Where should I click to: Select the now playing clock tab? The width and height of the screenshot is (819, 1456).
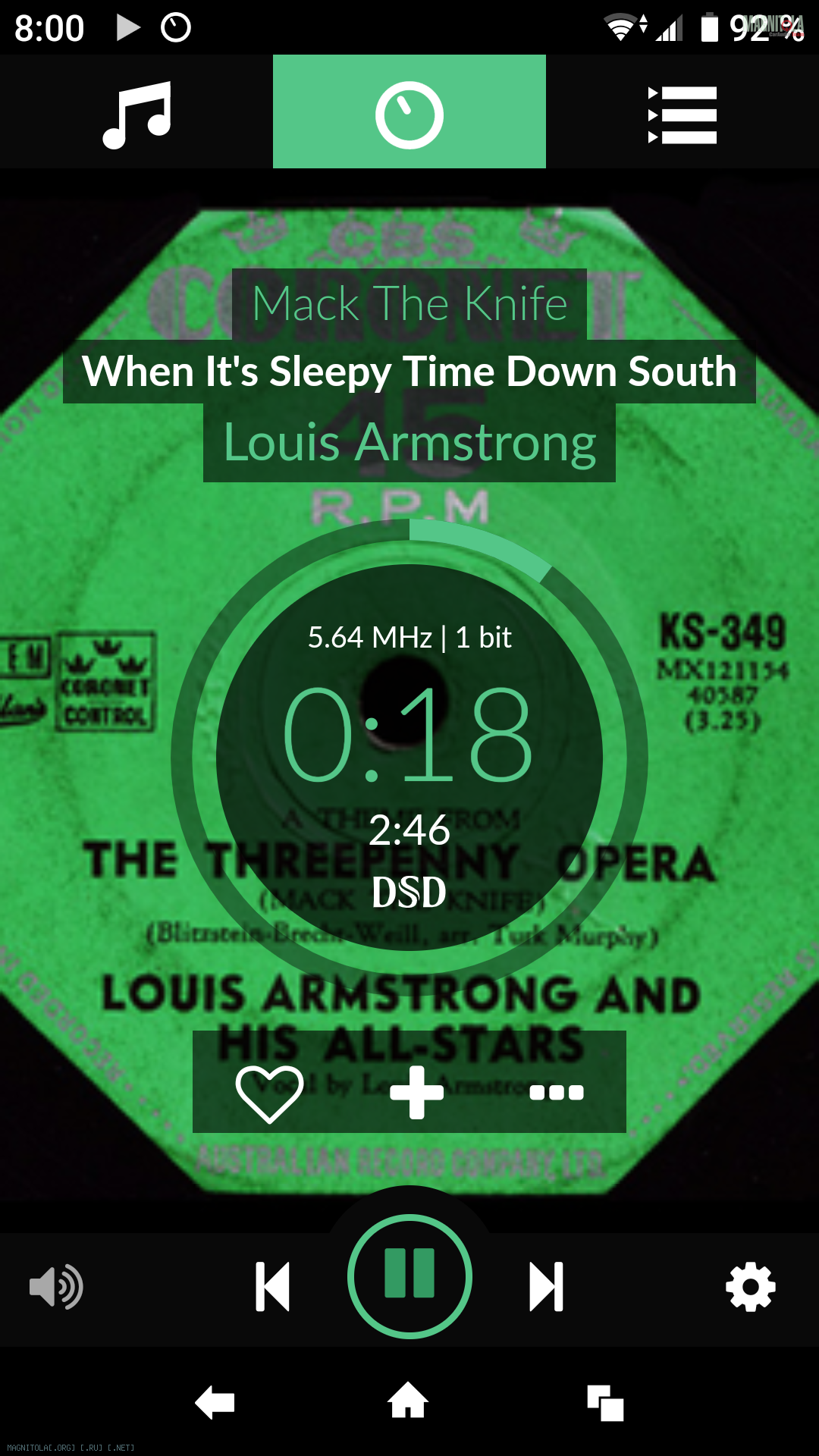tap(409, 112)
